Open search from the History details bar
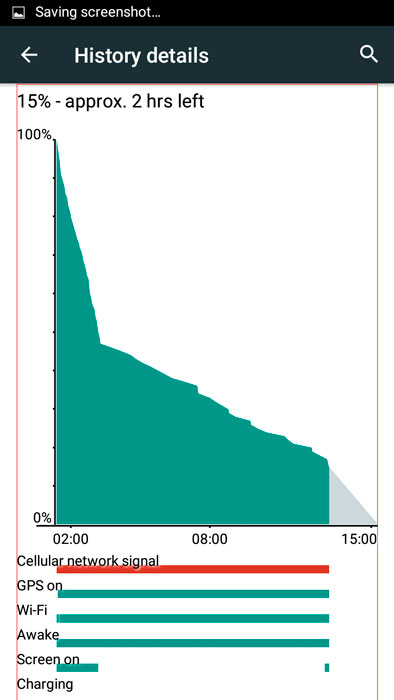 (369, 54)
